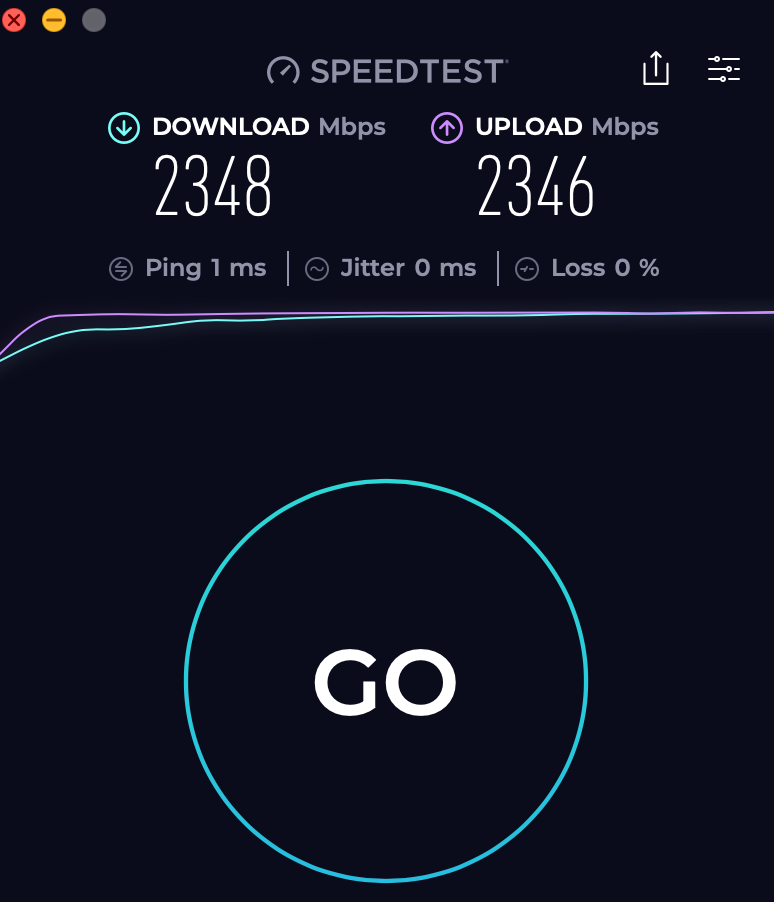Share the speed test results
The width and height of the screenshot is (774, 902).
[x=655, y=68]
